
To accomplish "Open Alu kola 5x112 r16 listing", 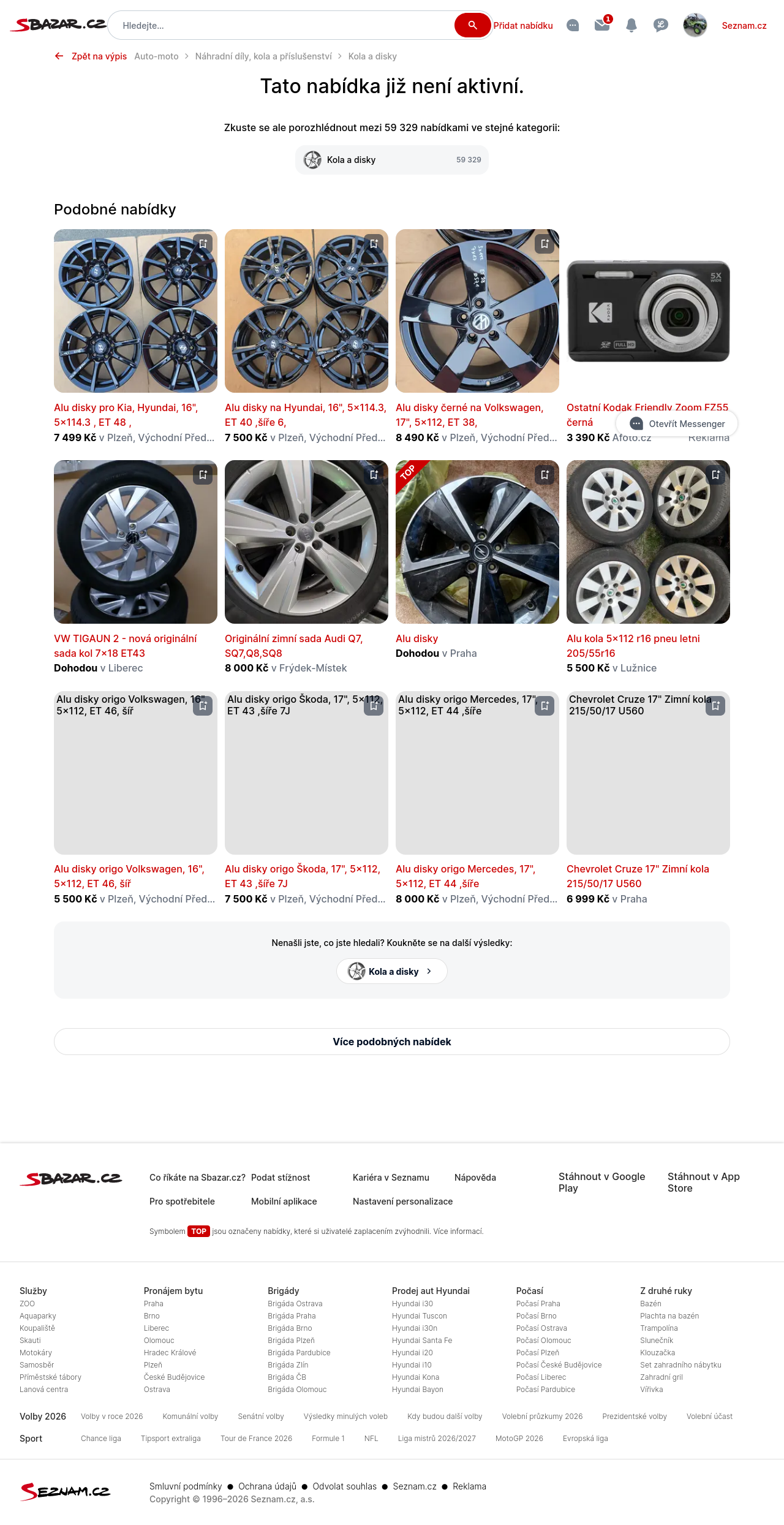I will (633, 646).
